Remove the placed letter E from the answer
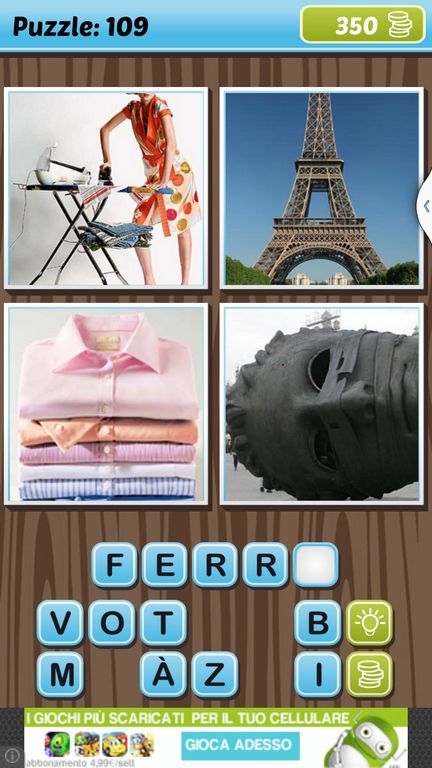The image size is (432, 768). click(x=165, y=565)
